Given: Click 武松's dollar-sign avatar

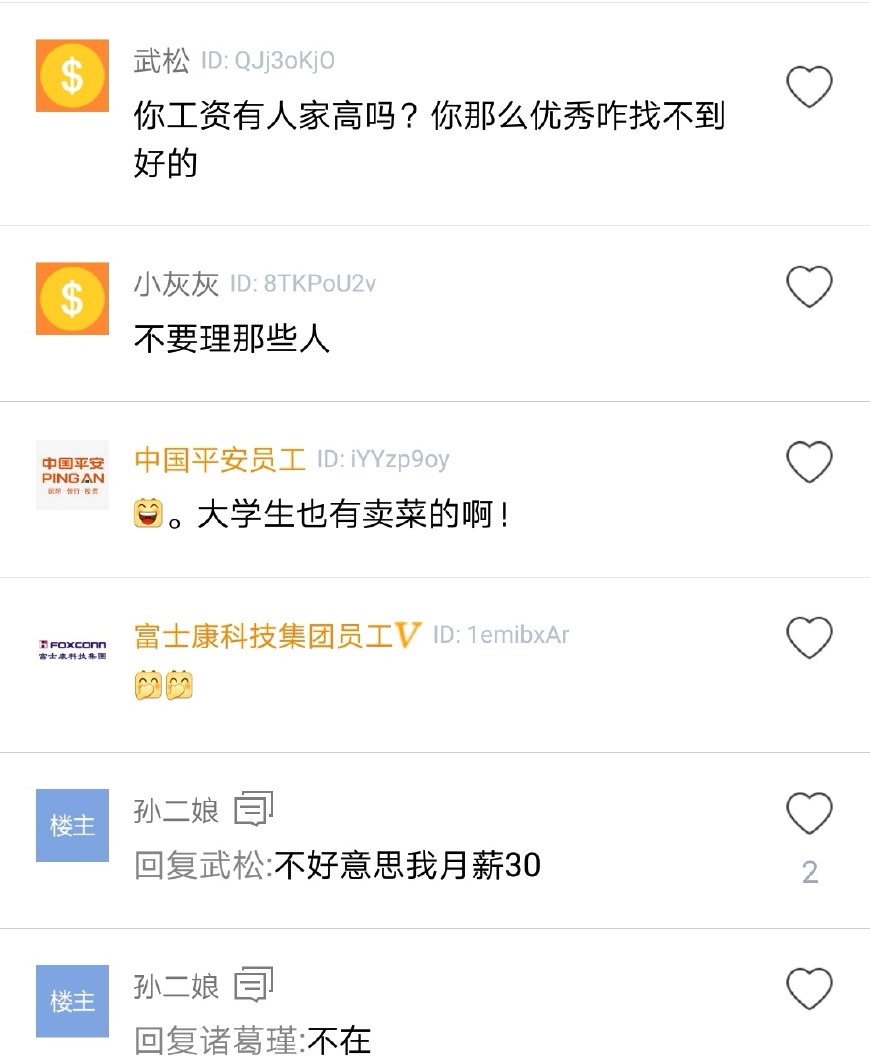Looking at the screenshot, I should tap(71, 76).
